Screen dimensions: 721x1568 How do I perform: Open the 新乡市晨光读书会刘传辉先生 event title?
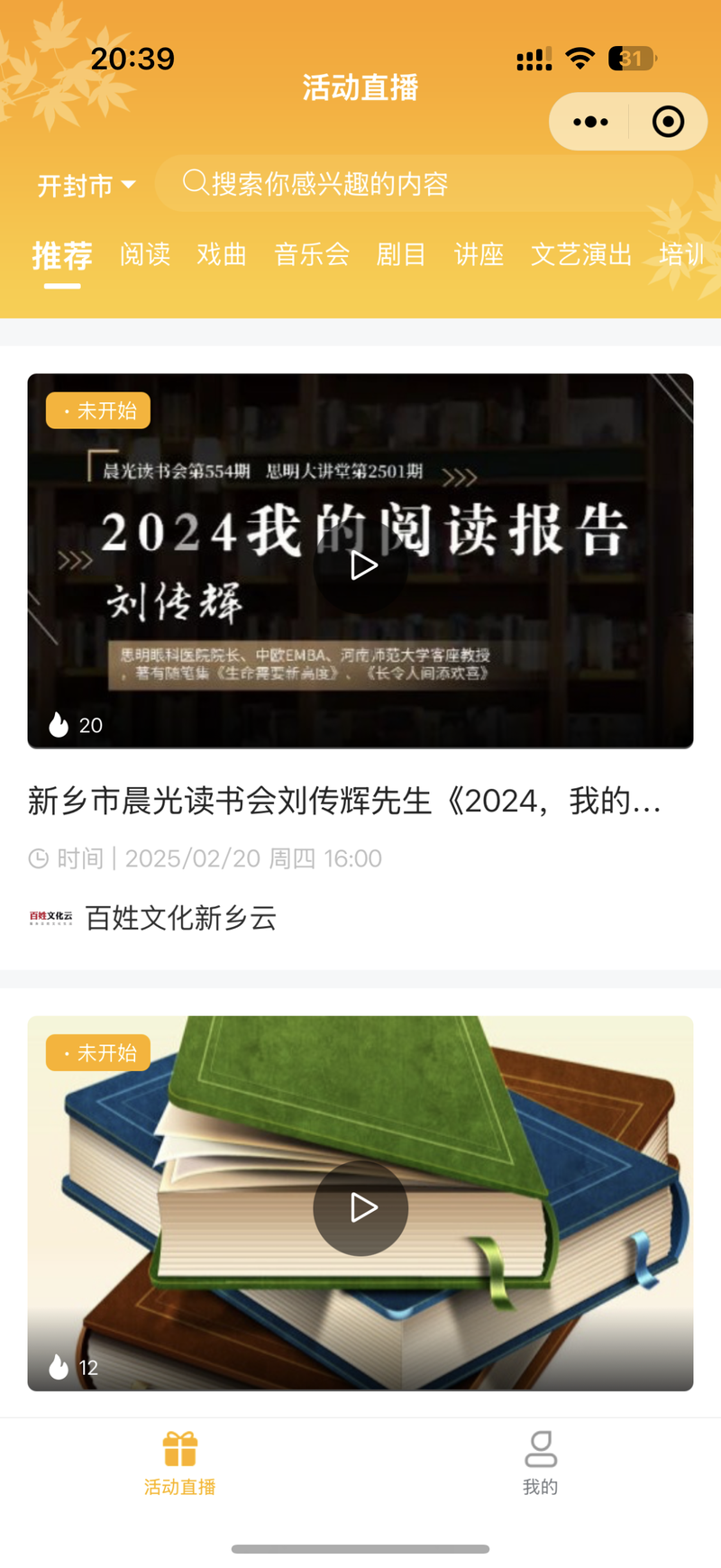345,801
